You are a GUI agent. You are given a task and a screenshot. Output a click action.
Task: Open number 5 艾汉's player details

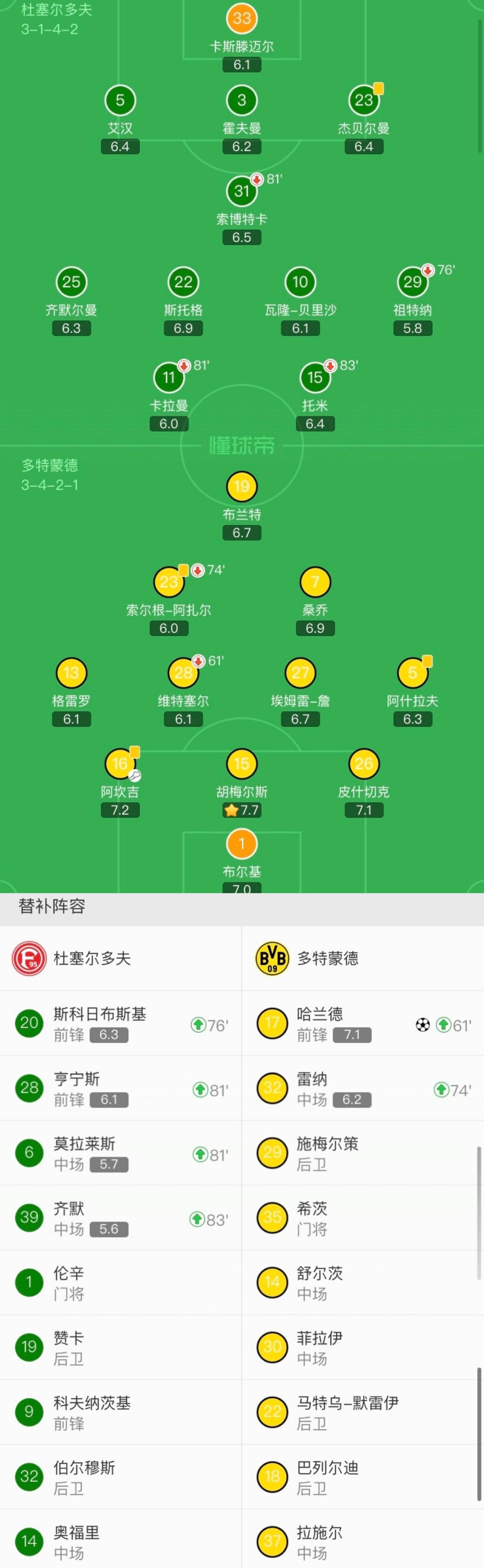click(120, 101)
